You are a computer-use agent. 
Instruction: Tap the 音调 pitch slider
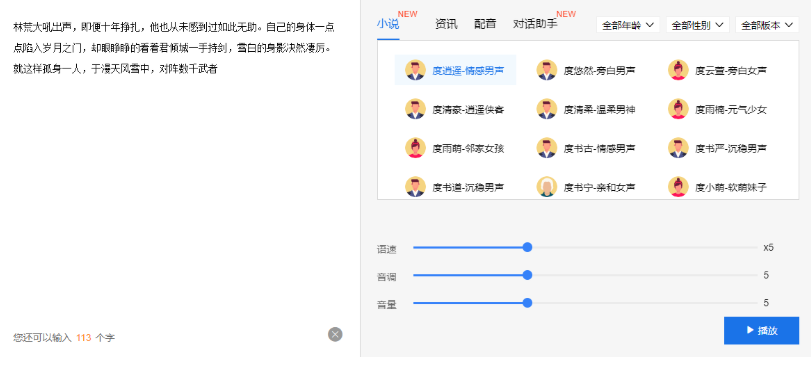coord(585,275)
